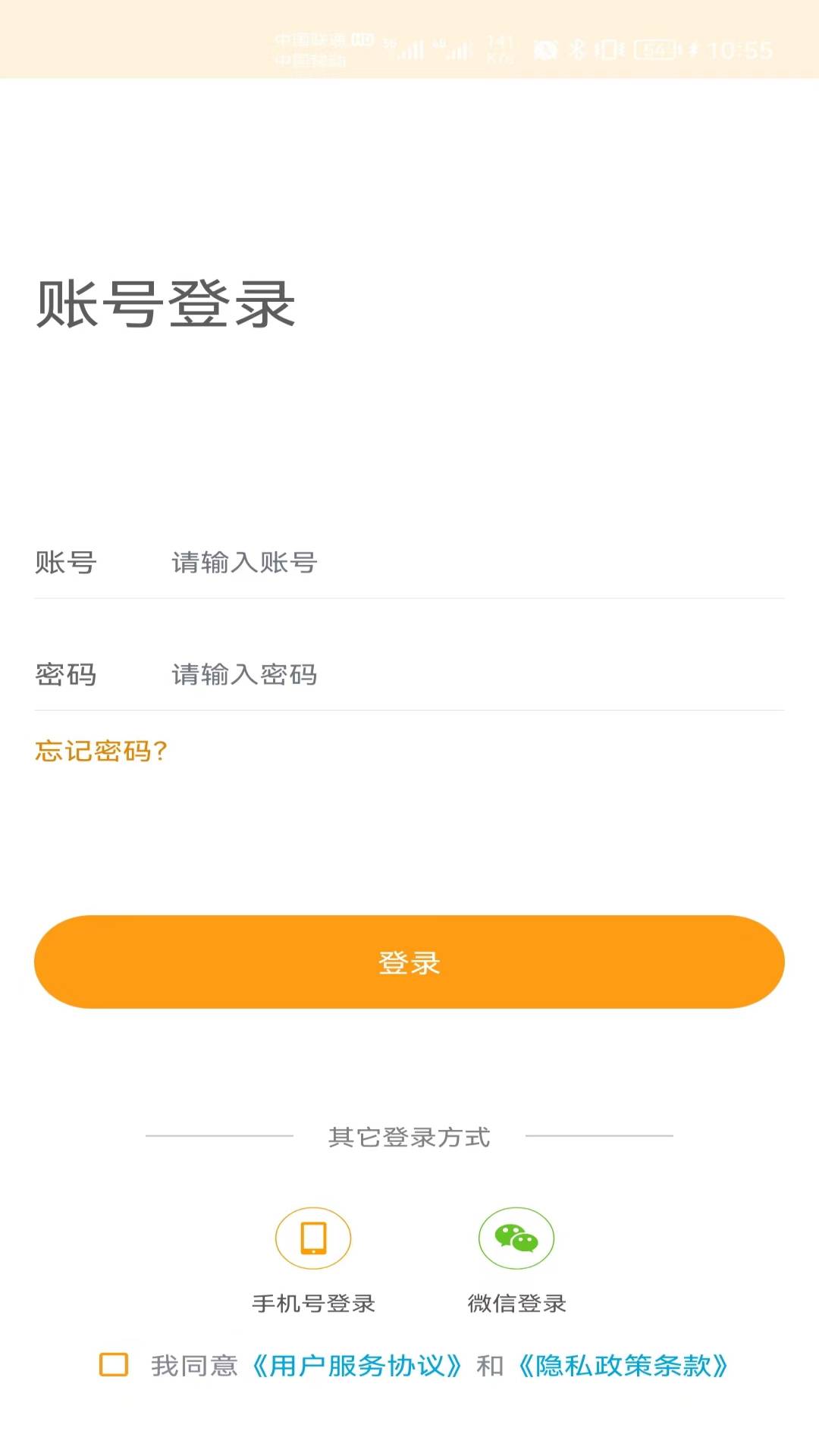Tap the orange login (登录) button
The height and width of the screenshot is (1456, 819).
click(409, 962)
